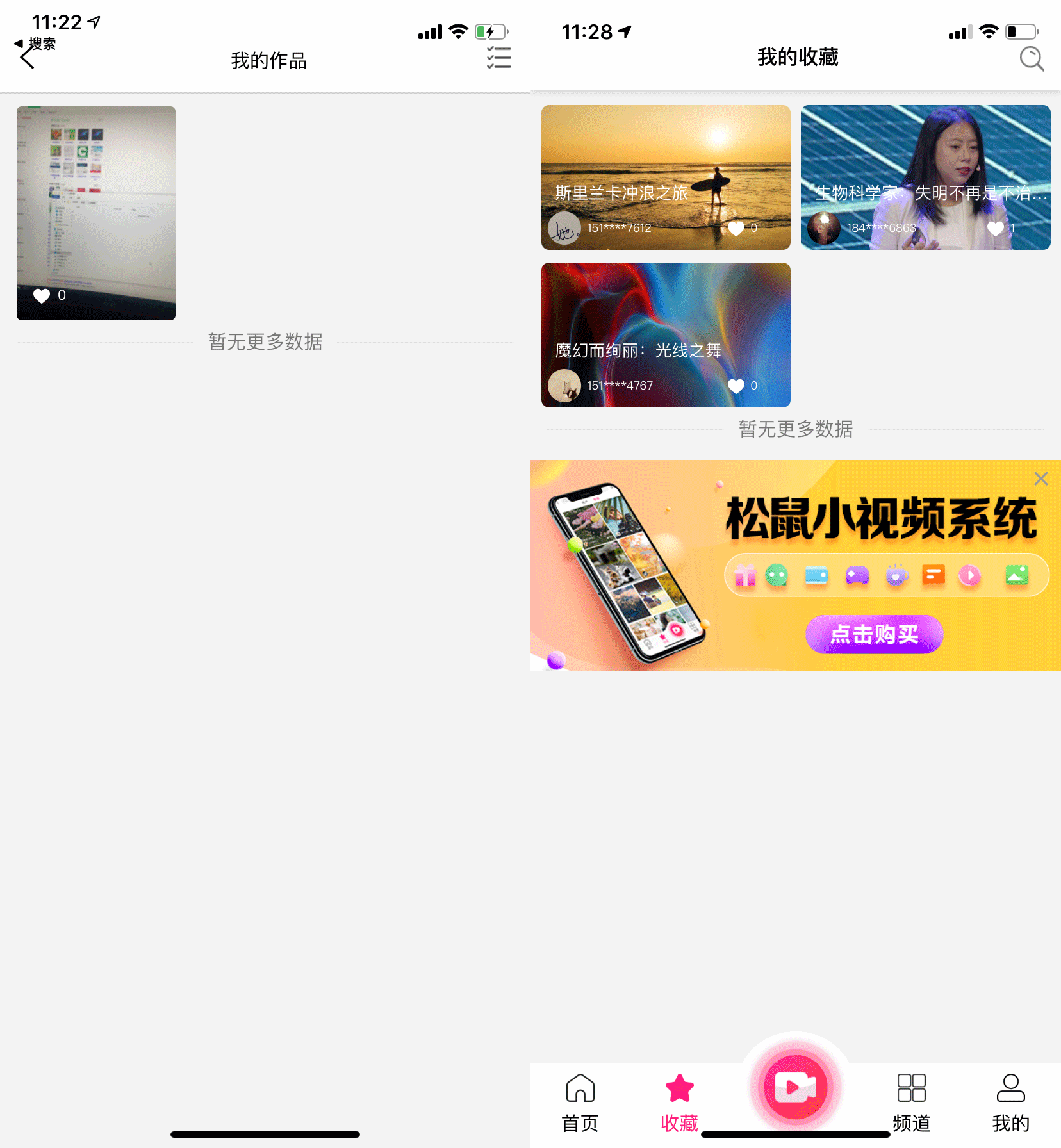Return to 搜索 app via status bar
Viewport: 1061px width, 1148px height.
pyautogui.click(x=36, y=44)
